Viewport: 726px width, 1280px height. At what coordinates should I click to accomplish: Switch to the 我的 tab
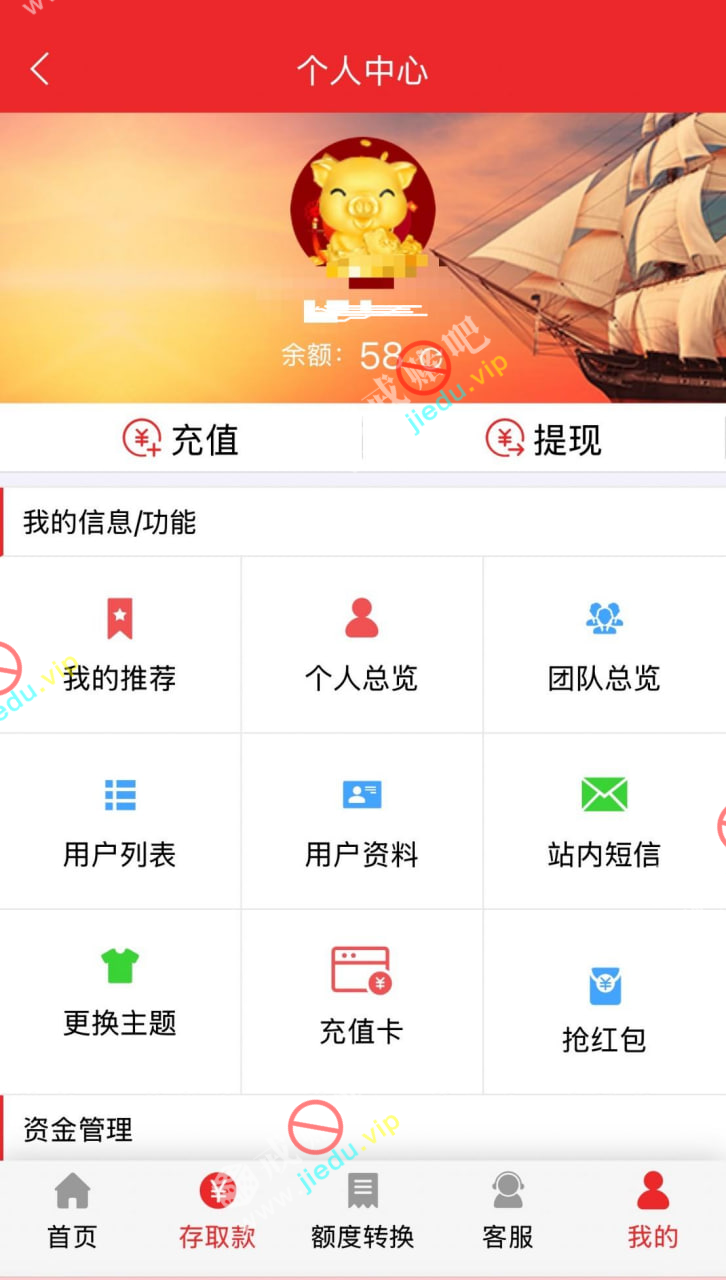pos(652,1210)
